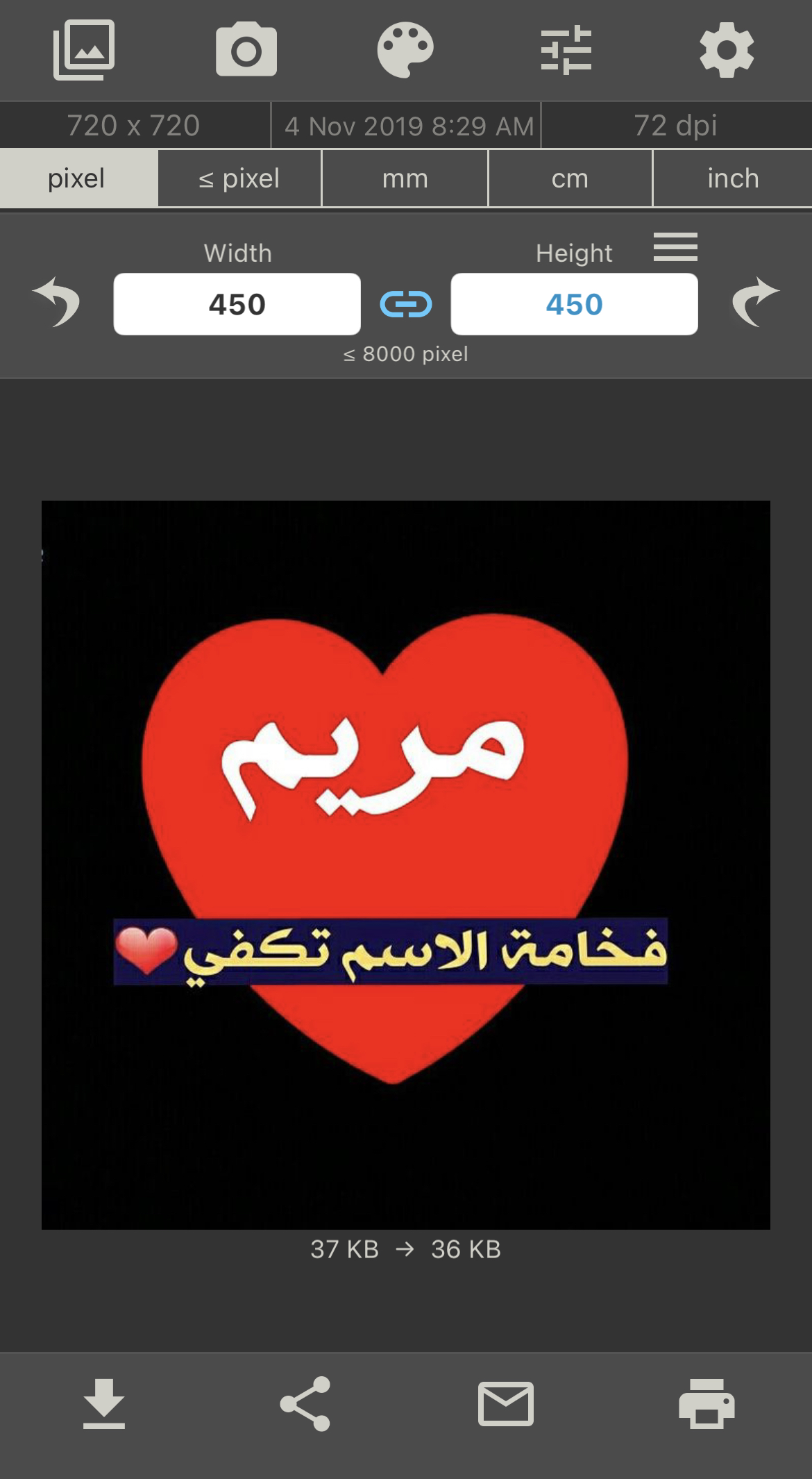This screenshot has height=1479, width=812.
Task: Print the image
Action: click(x=707, y=1404)
